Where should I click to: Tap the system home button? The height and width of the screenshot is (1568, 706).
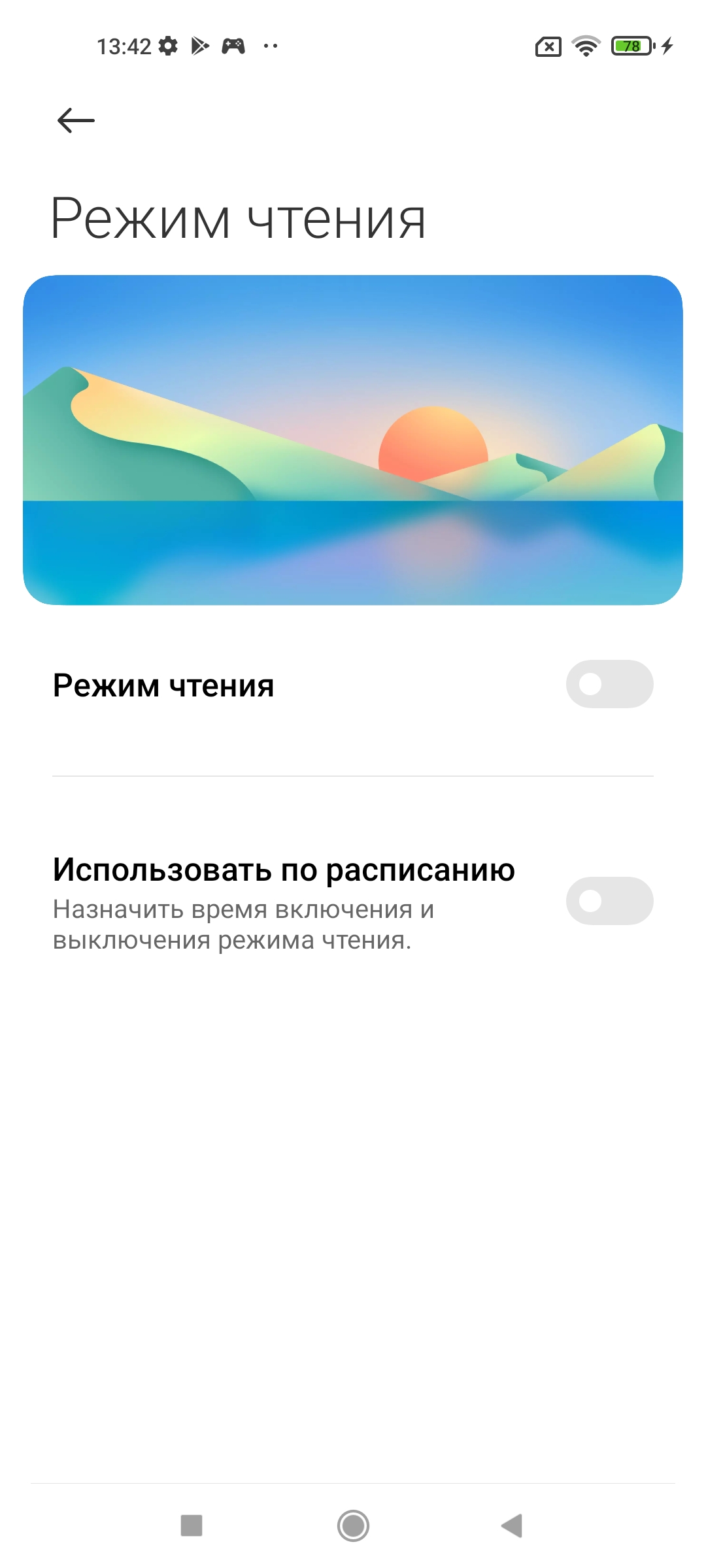[x=353, y=1526]
